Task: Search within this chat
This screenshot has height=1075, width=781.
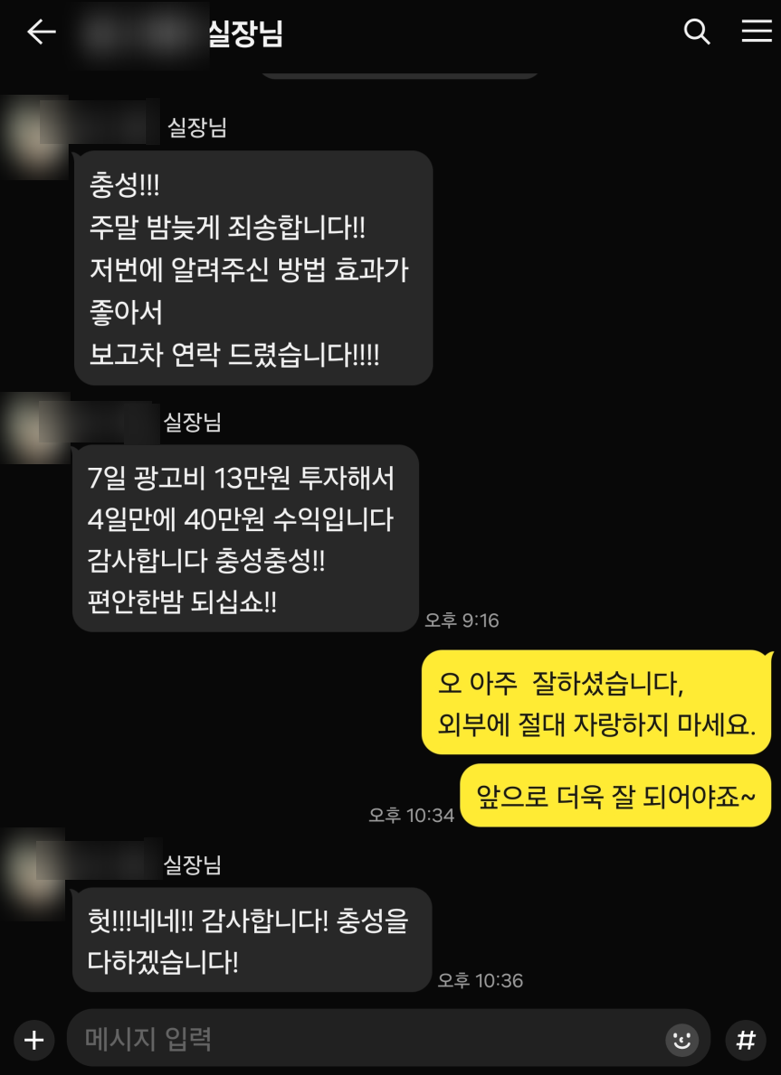Action: click(x=696, y=32)
